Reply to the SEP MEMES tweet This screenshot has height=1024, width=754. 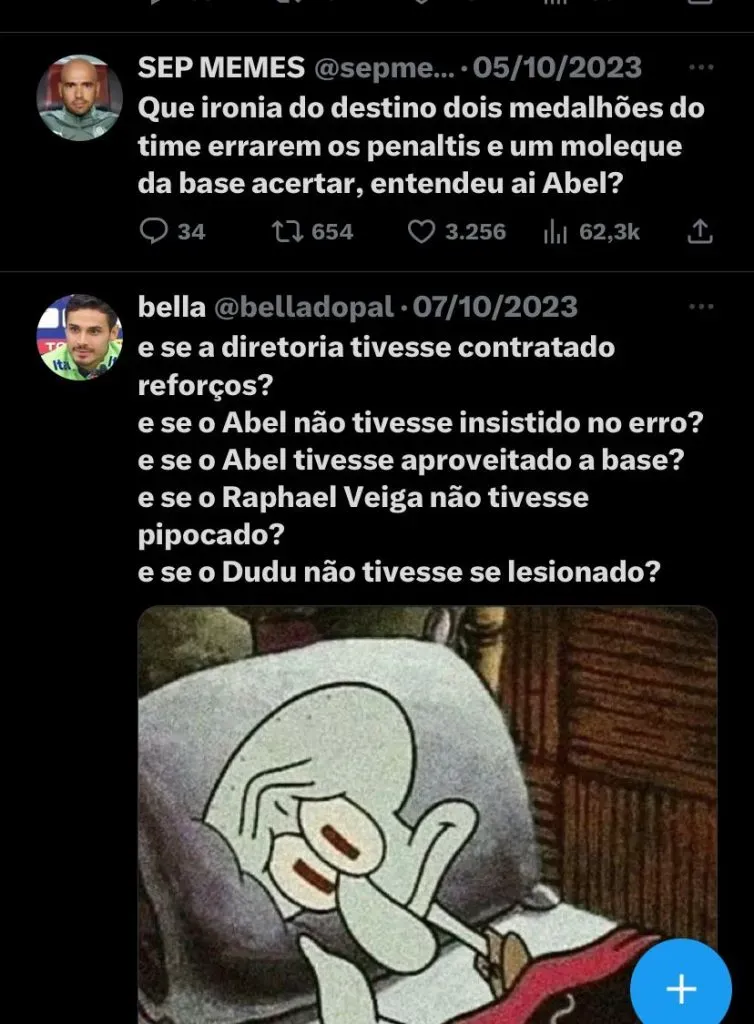pos(153,232)
